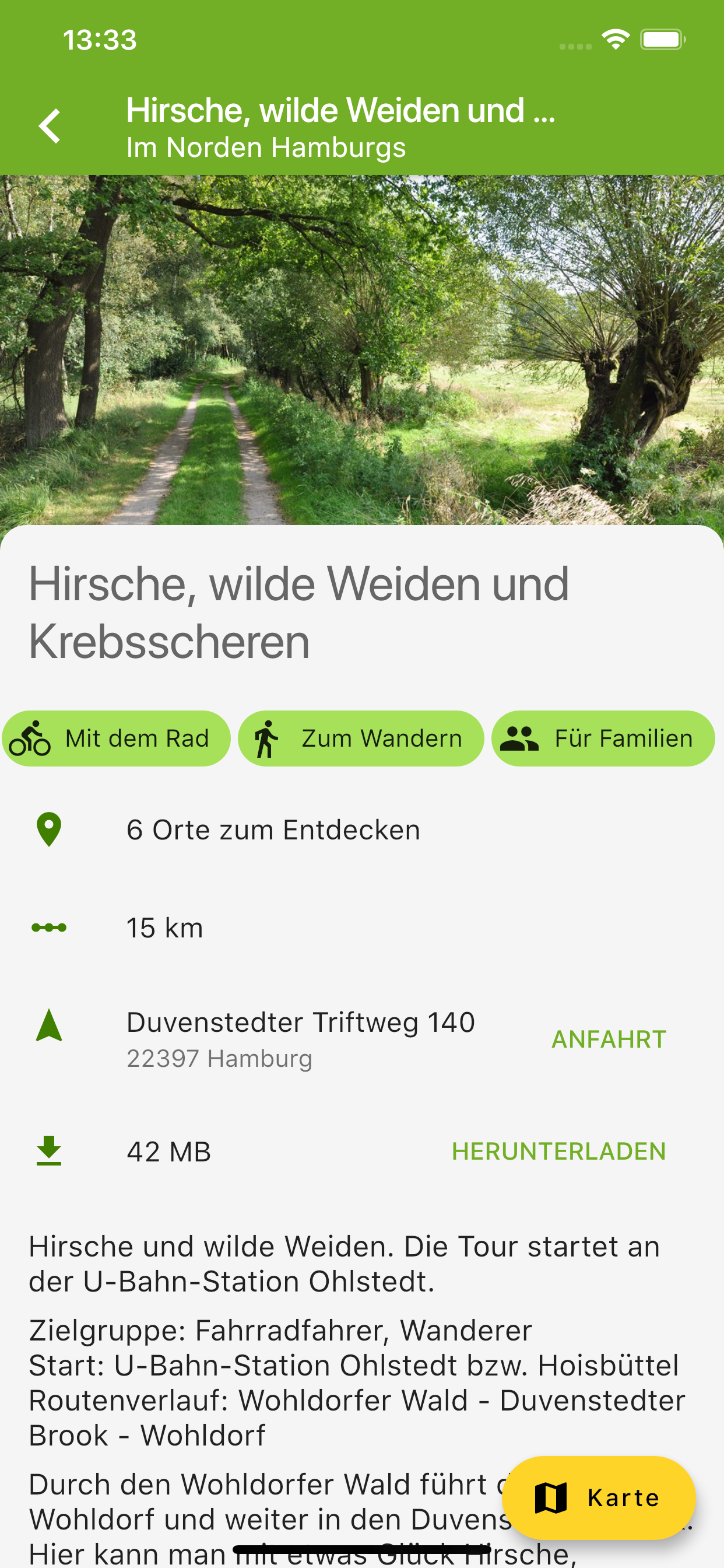
Task: Get directions via ANFAHRT
Action: coord(609,1039)
